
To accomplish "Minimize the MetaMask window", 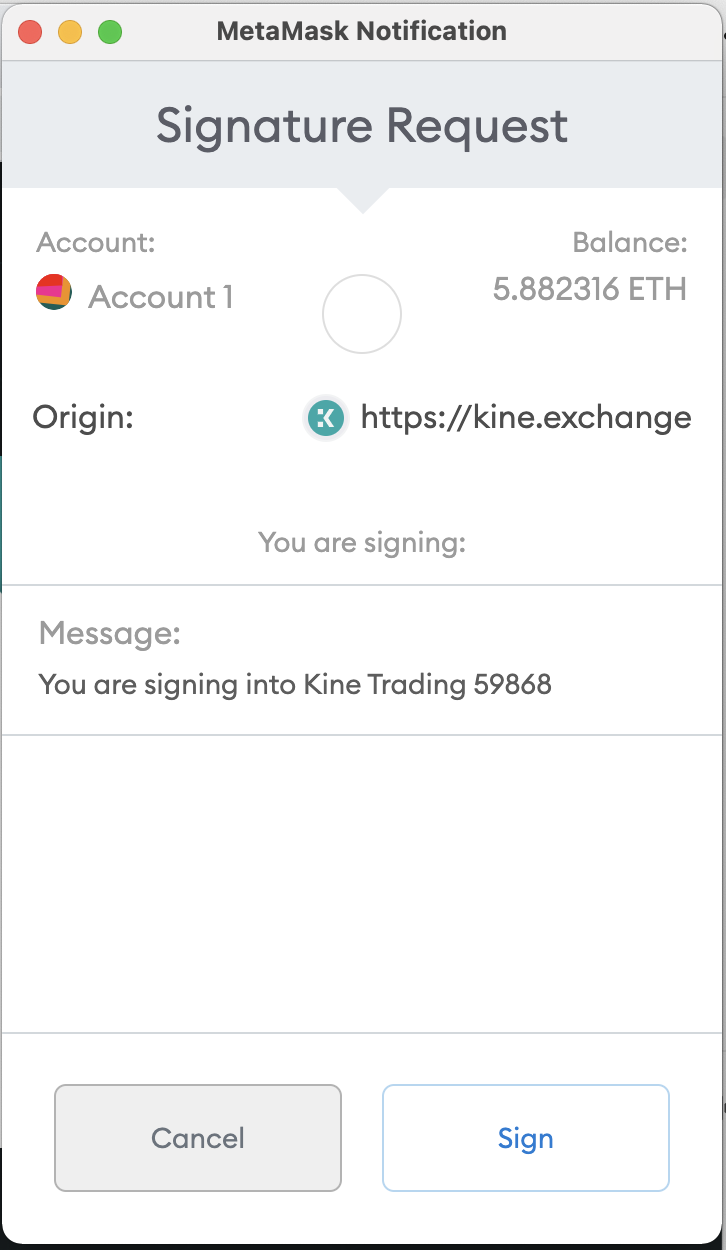I will point(70,31).
